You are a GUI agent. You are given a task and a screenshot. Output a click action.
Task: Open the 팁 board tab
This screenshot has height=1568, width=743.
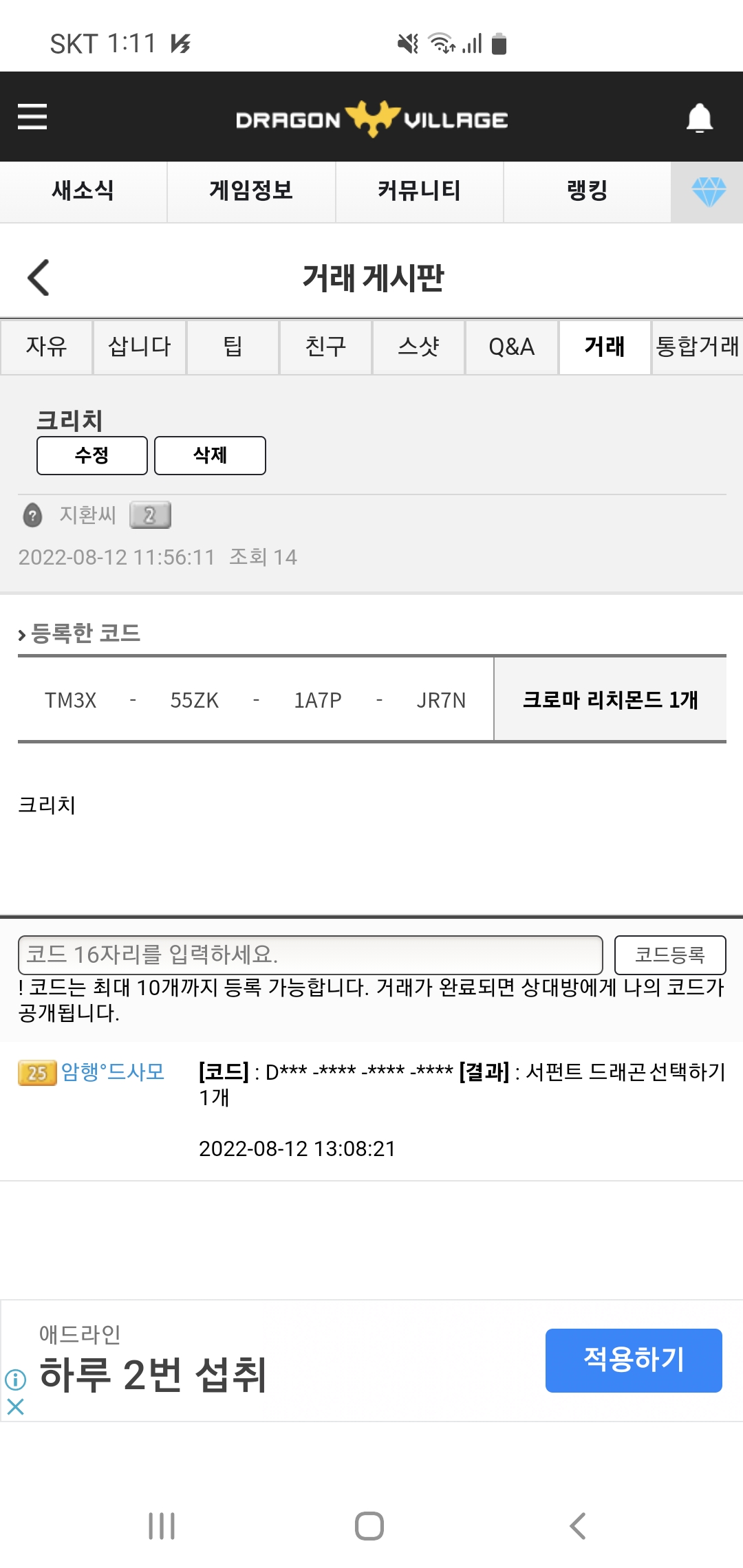(x=233, y=347)
